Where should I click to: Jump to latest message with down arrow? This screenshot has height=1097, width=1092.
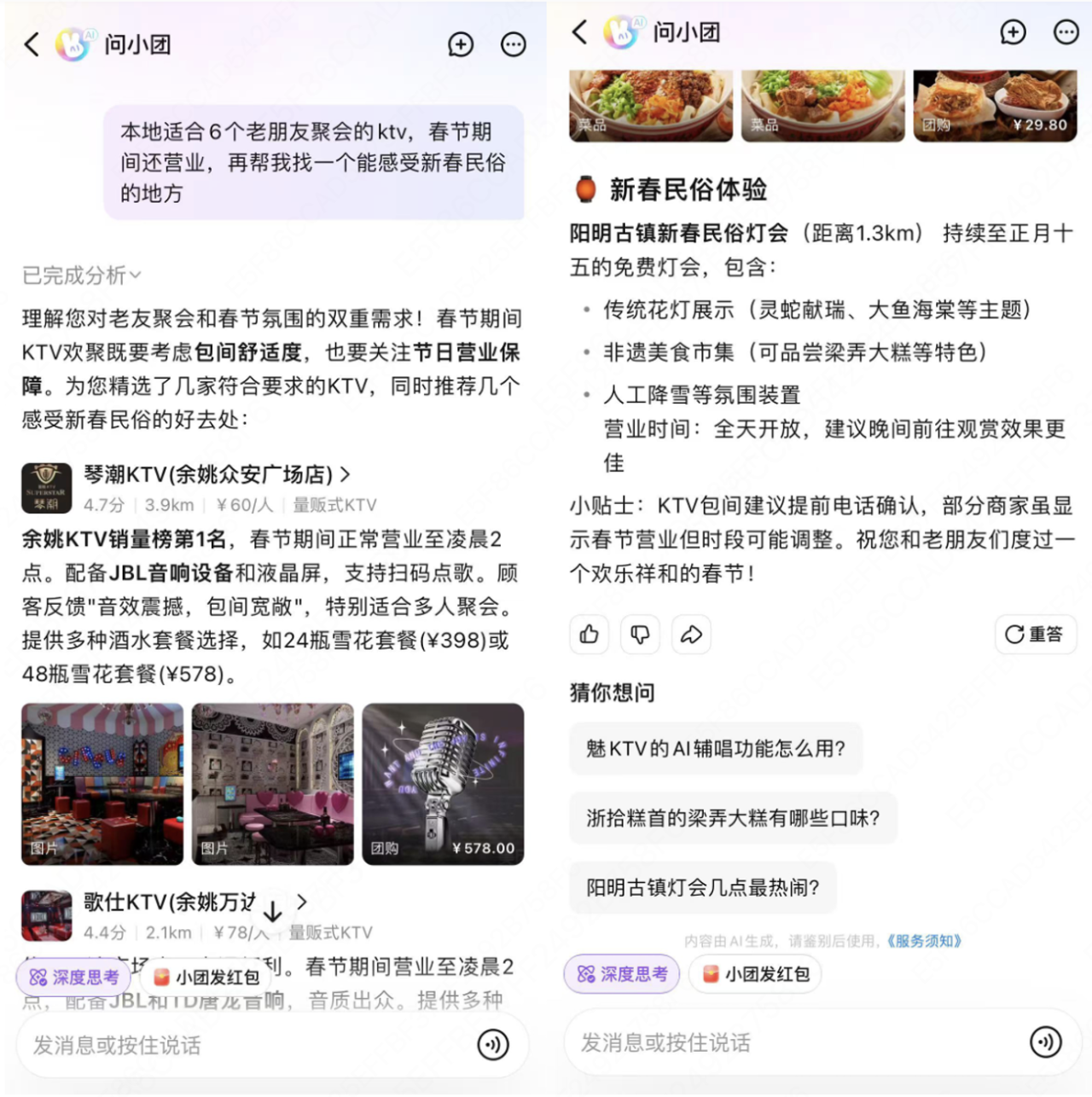point(273,912)
